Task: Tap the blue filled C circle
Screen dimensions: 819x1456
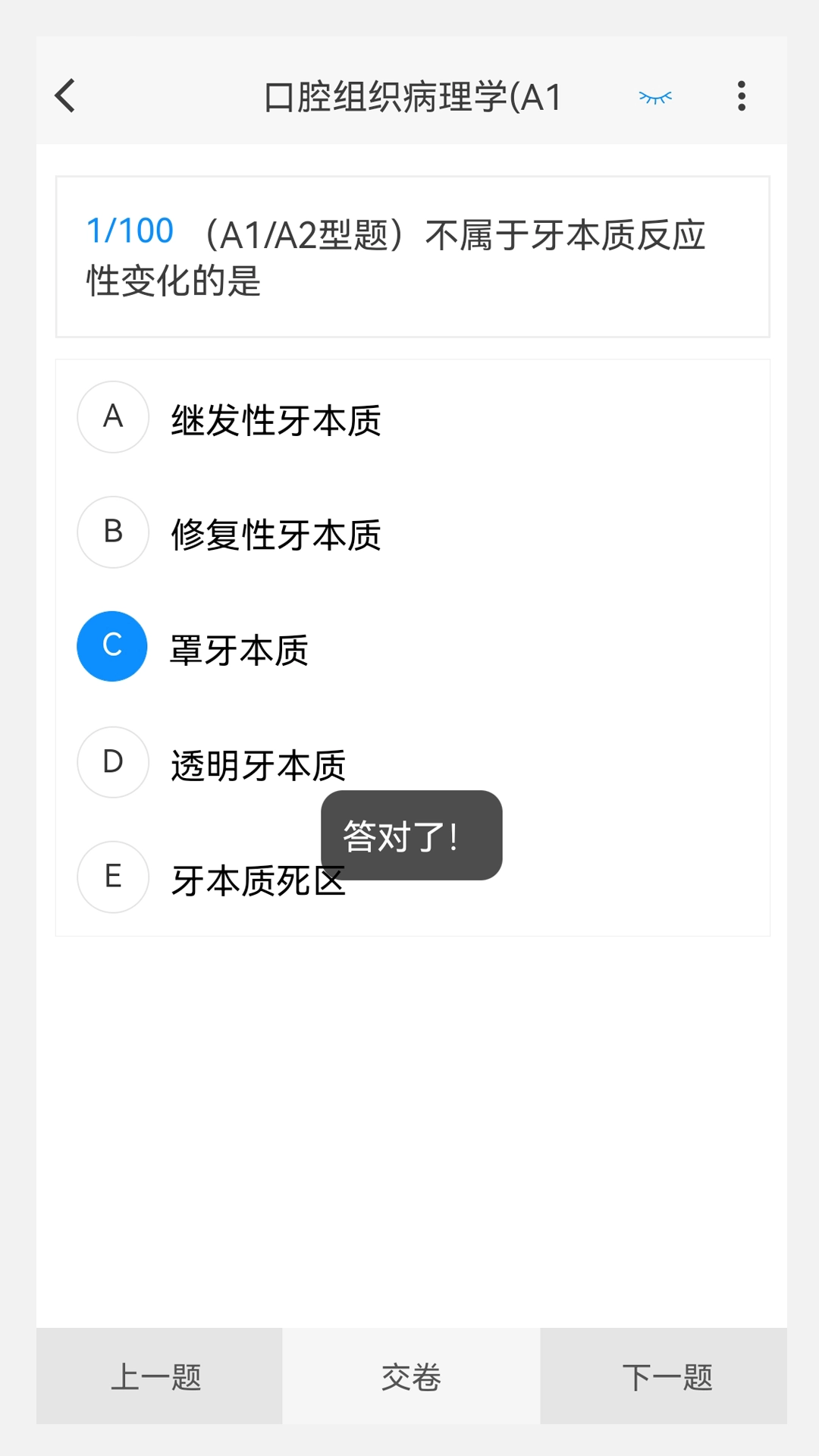Action: click(x=111, y=646)
